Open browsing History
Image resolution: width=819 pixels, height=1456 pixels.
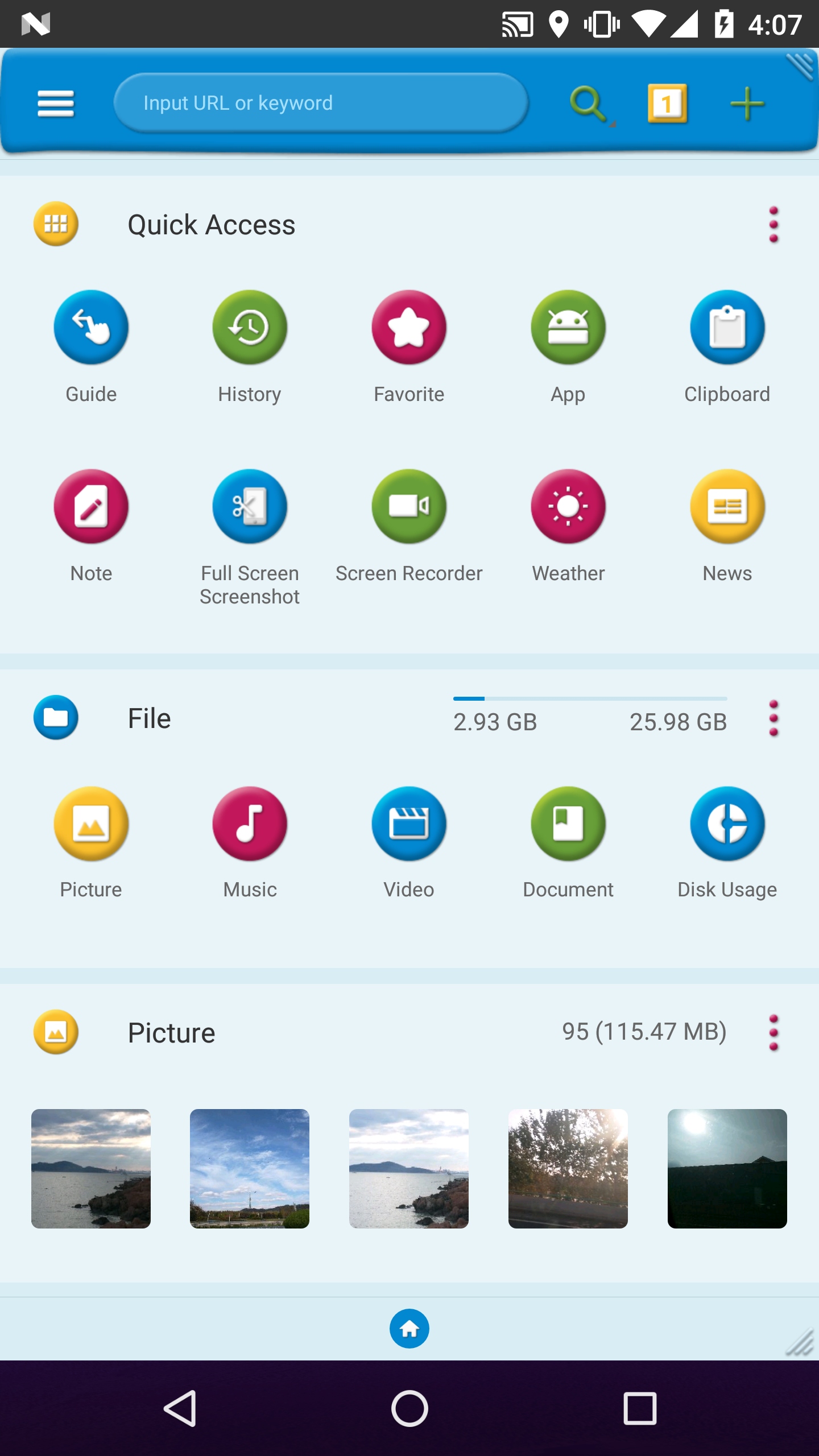[x=250, y=328]
